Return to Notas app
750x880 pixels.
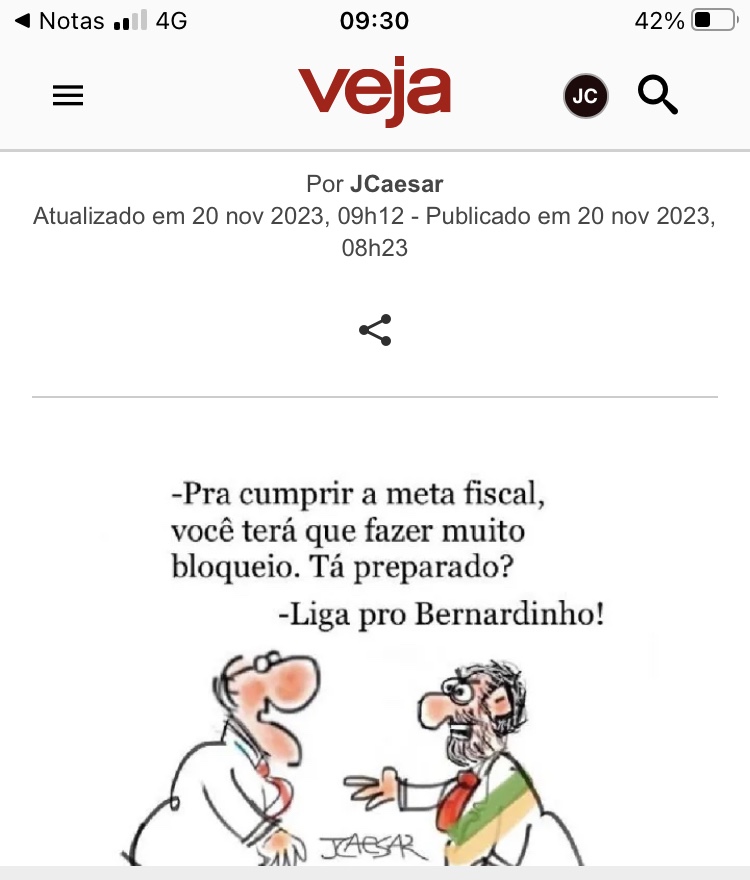[62, 20]
